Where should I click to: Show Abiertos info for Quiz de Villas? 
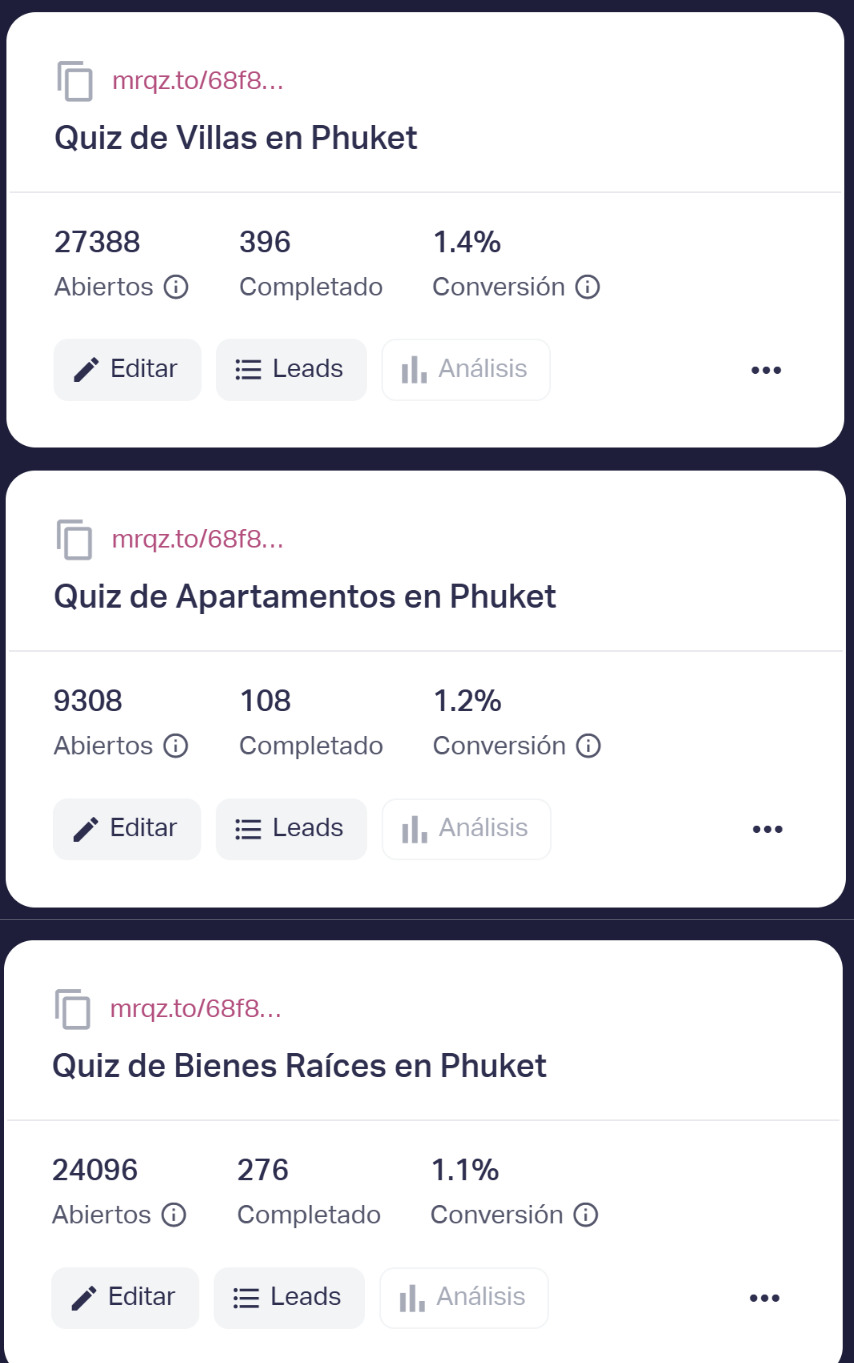pyautogui.click(x=176, y=288)
